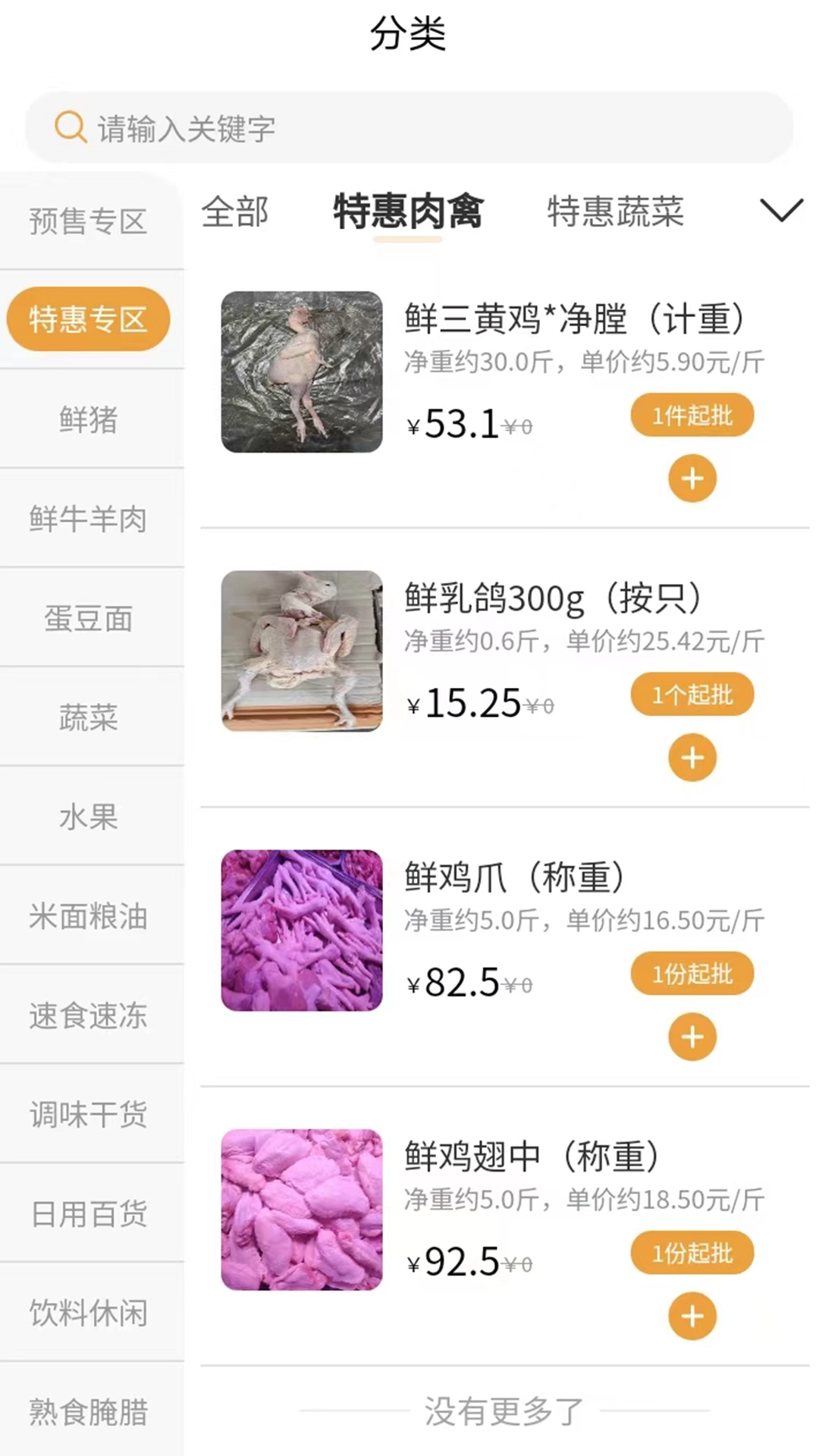This screenshot has width=819, height=1456.
Task: Open the 蔬菜 category in sidebar
Action: click(89, 719)
